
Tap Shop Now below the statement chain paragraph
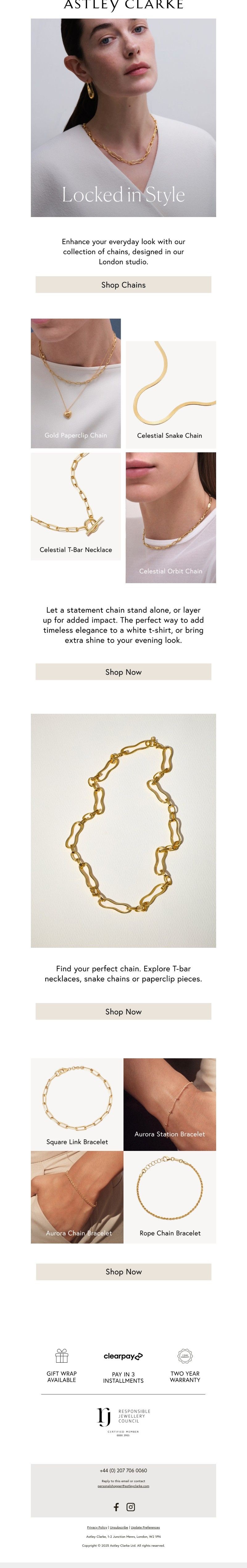(123, 672)
